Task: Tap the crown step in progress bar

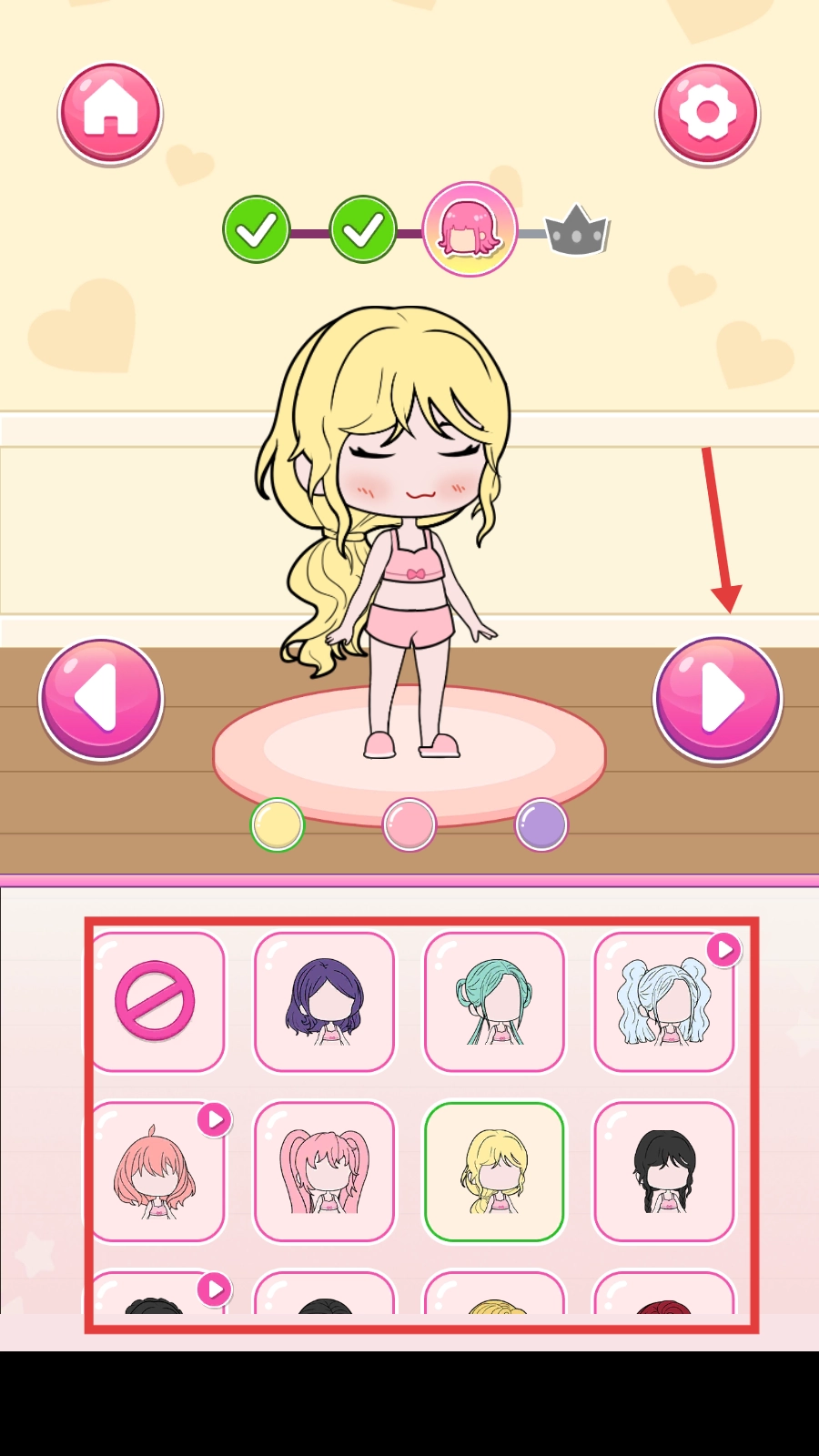Action: click(577, 231)
